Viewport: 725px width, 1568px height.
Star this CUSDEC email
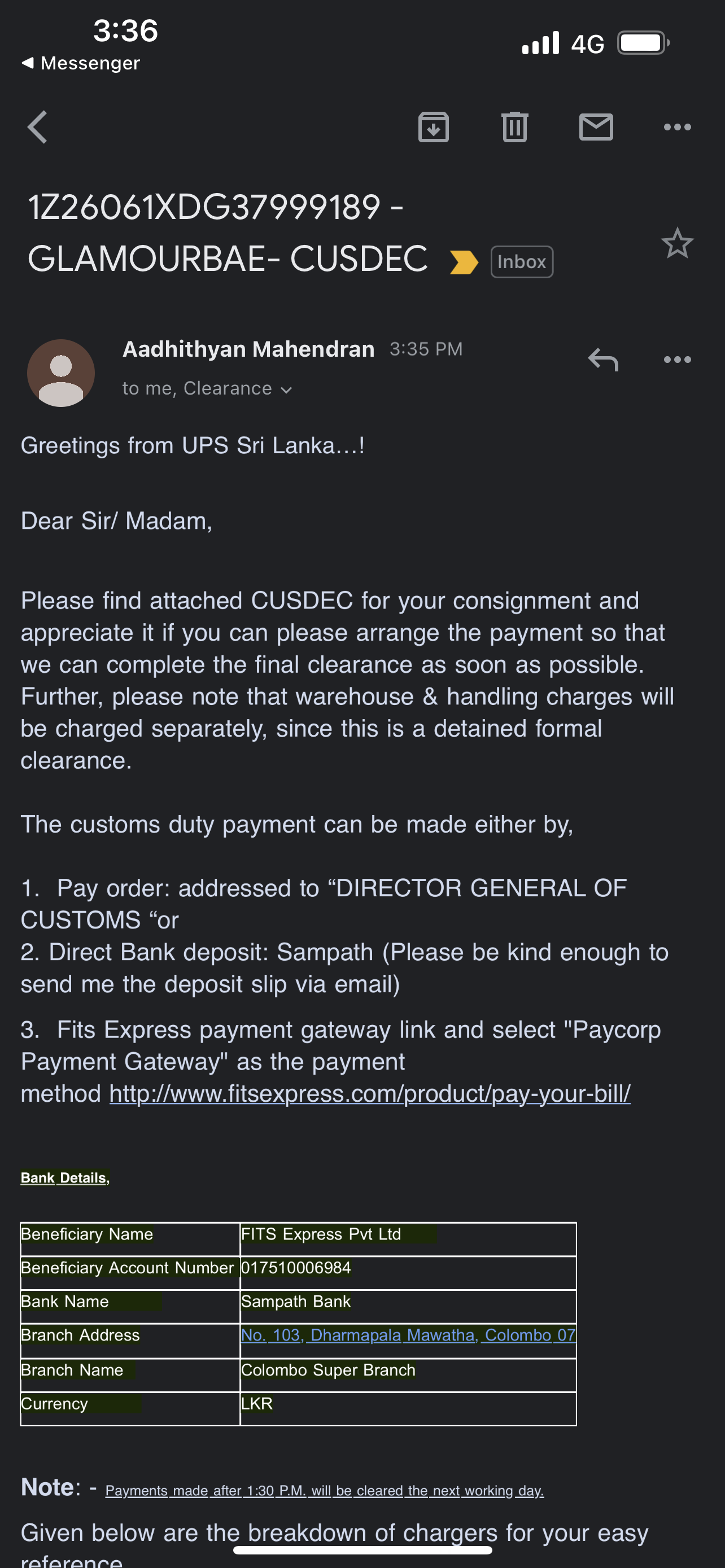coord(678,243)
